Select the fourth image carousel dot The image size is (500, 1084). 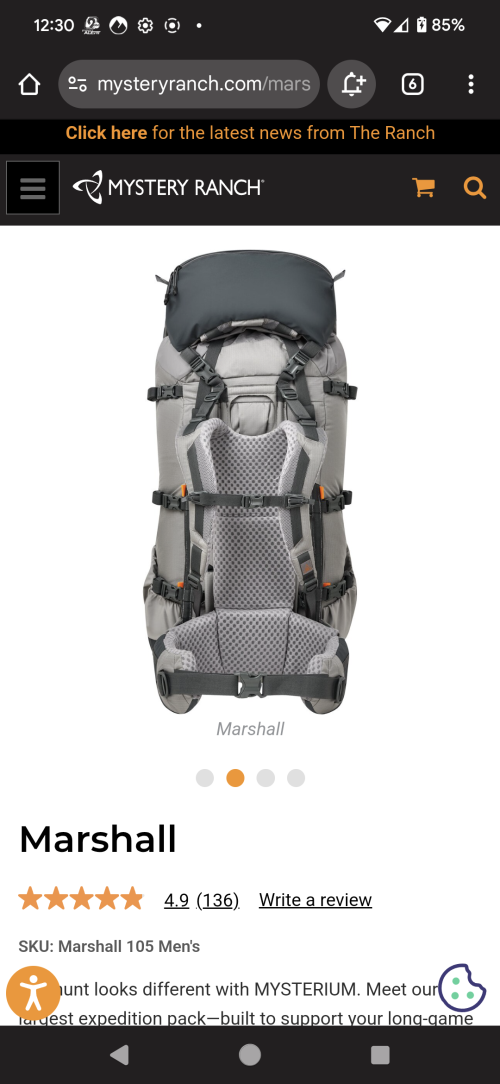tap(296, 778)
